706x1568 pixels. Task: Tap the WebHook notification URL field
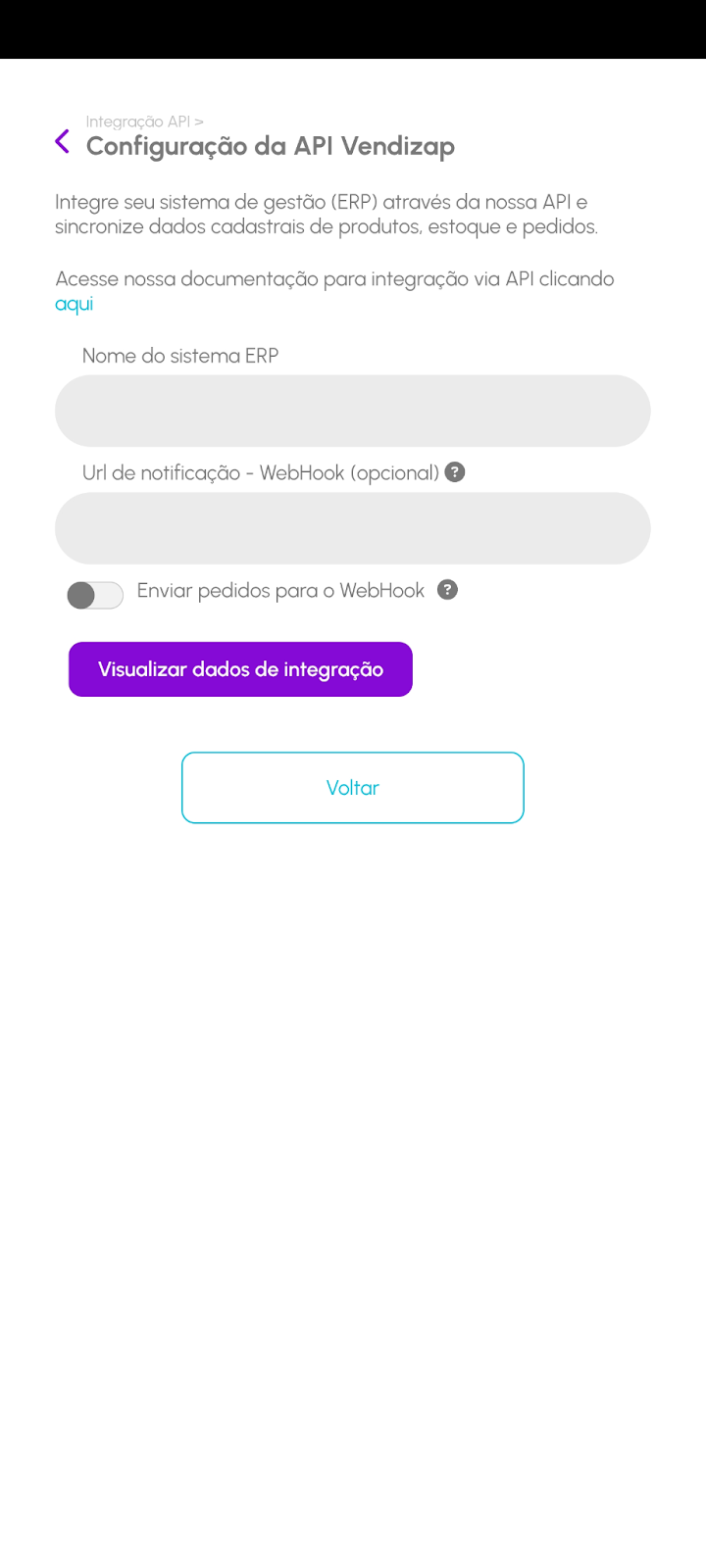pyautogui.click(x=352, y=528)
